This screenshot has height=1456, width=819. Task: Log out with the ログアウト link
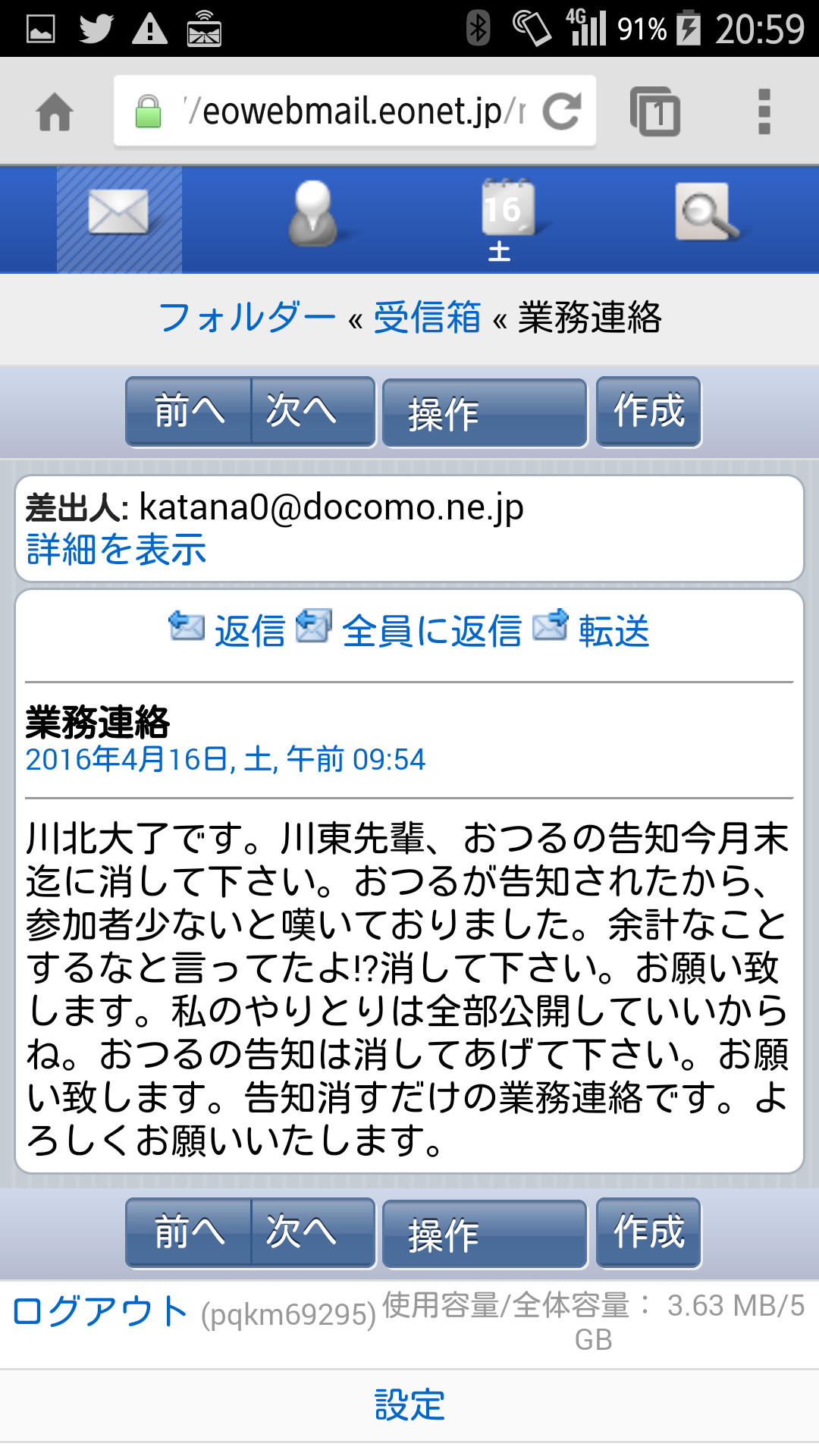(100, 1311)
